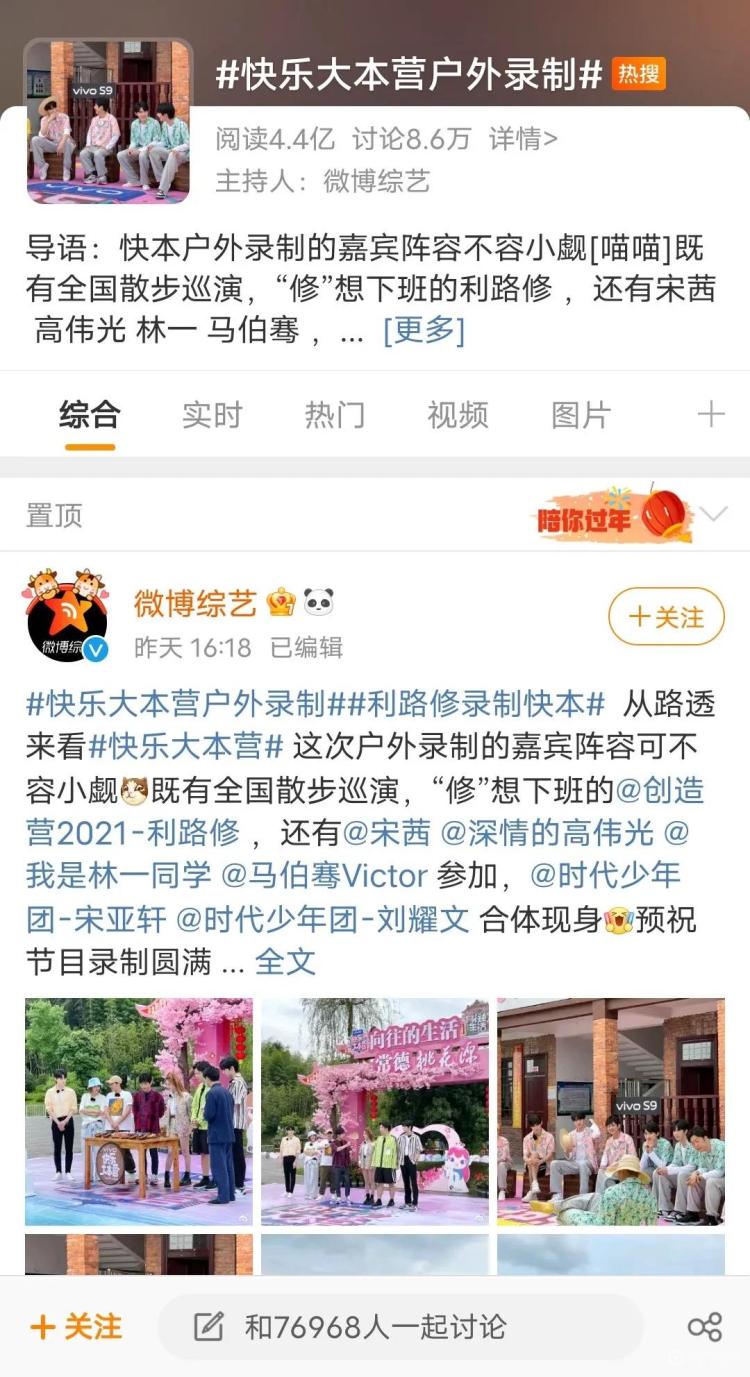Click the orange crown badge beside 微博综艺
The width and height of the screenshot is (750, 1377).
(280, 603)
